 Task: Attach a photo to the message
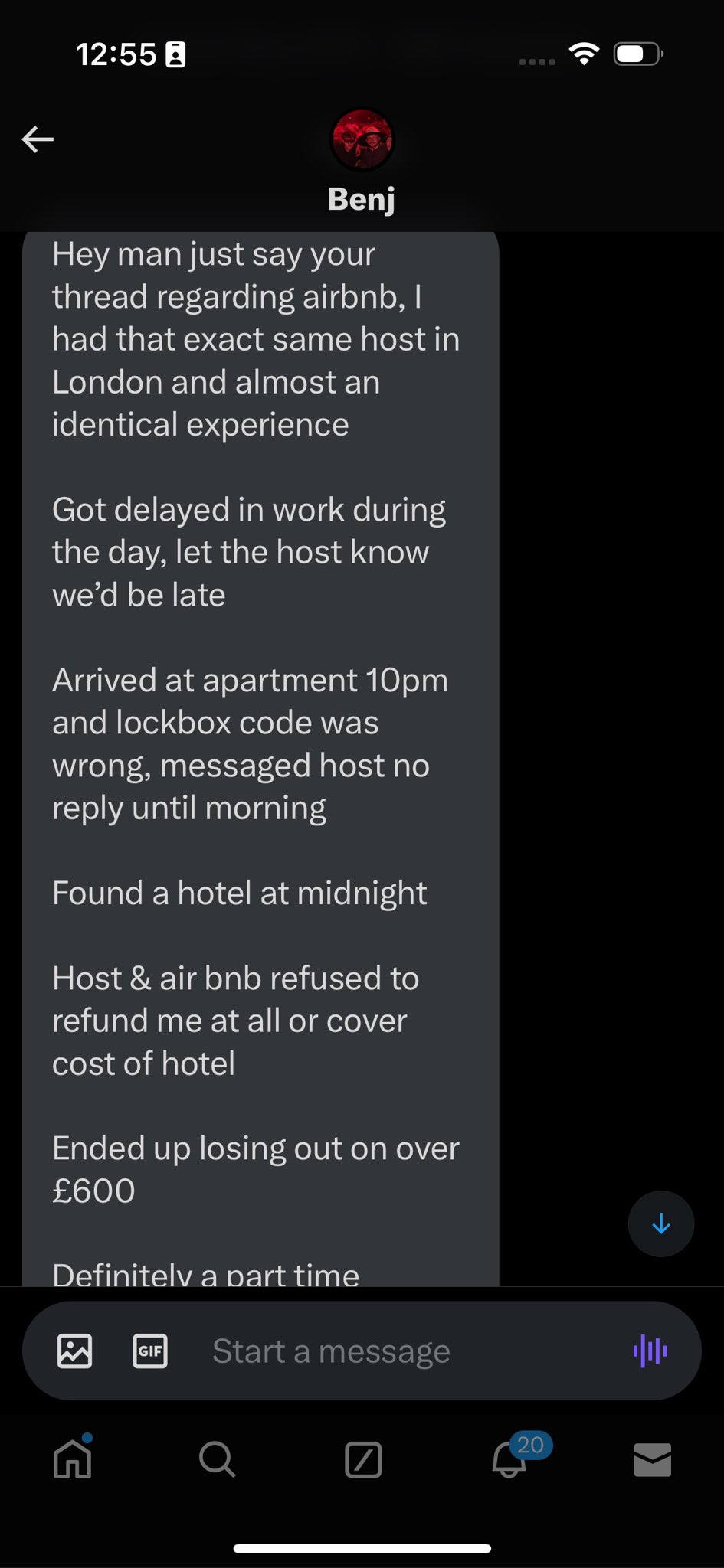tap(75, 1351)
